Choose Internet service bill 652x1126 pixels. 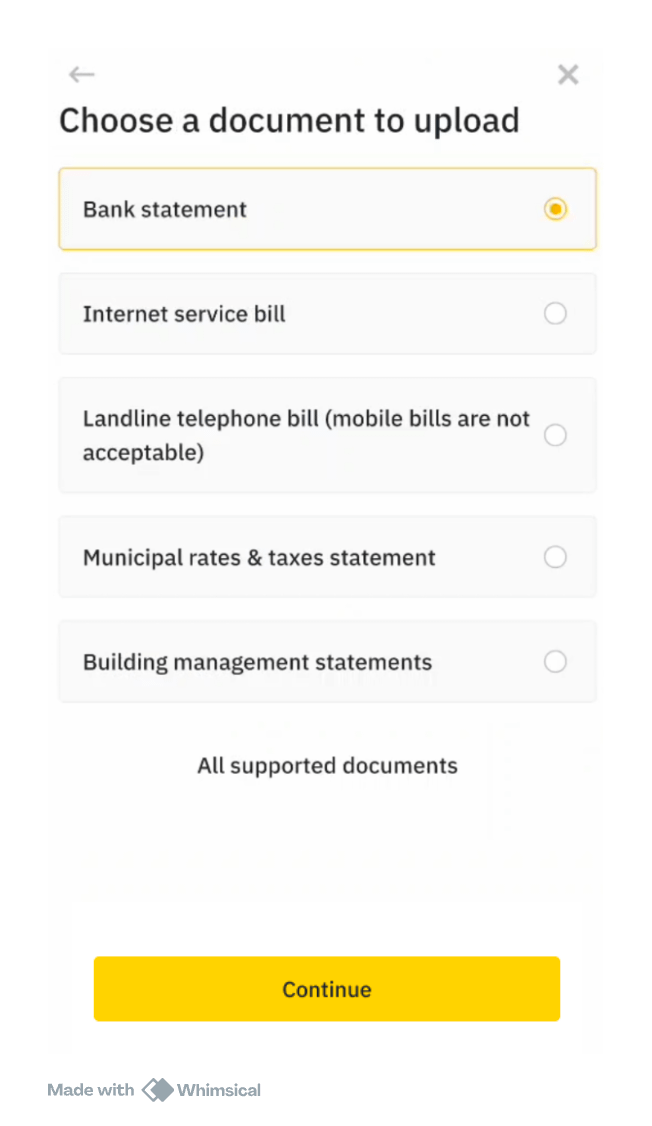[x=327, y=313]
